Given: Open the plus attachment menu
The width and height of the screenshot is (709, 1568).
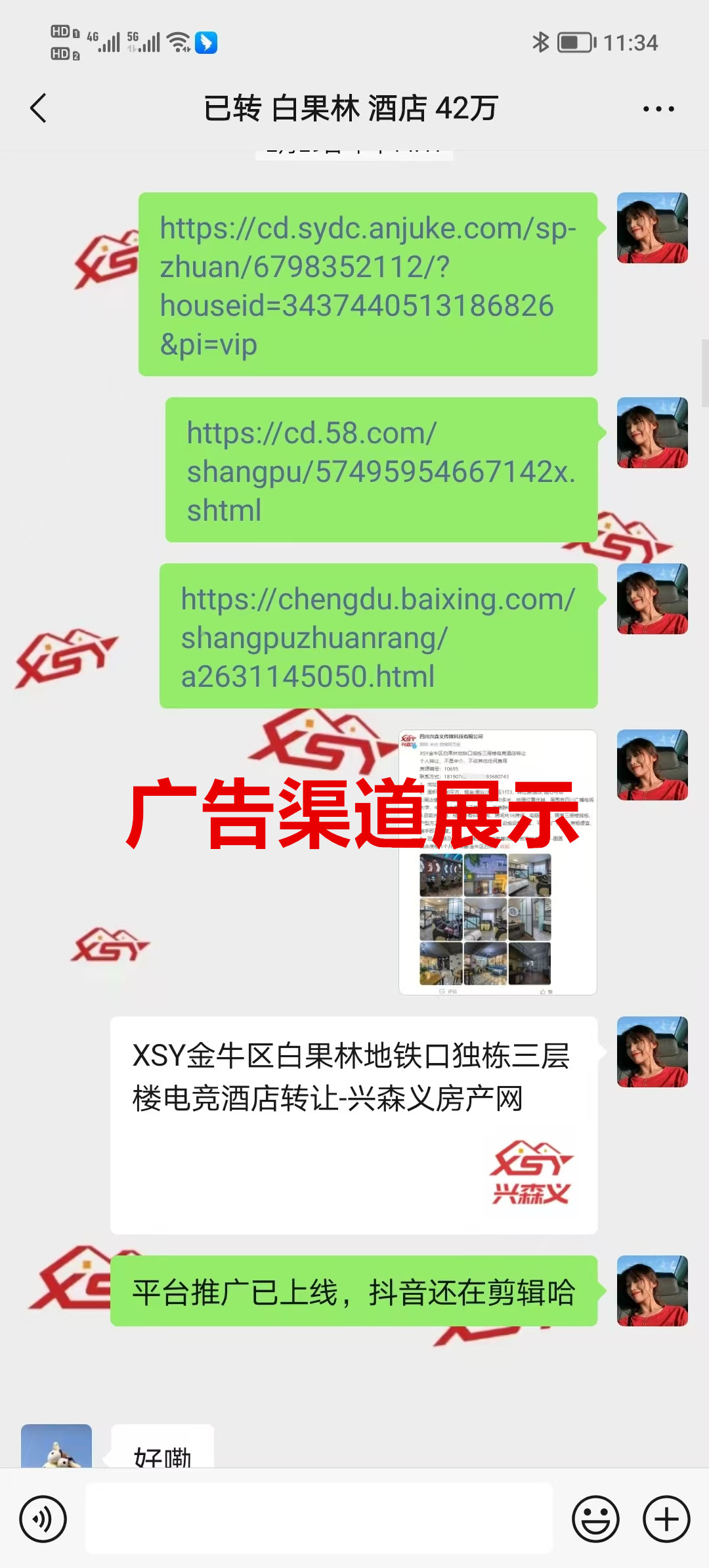Looking at the screenshot, I should [666, 1519].
